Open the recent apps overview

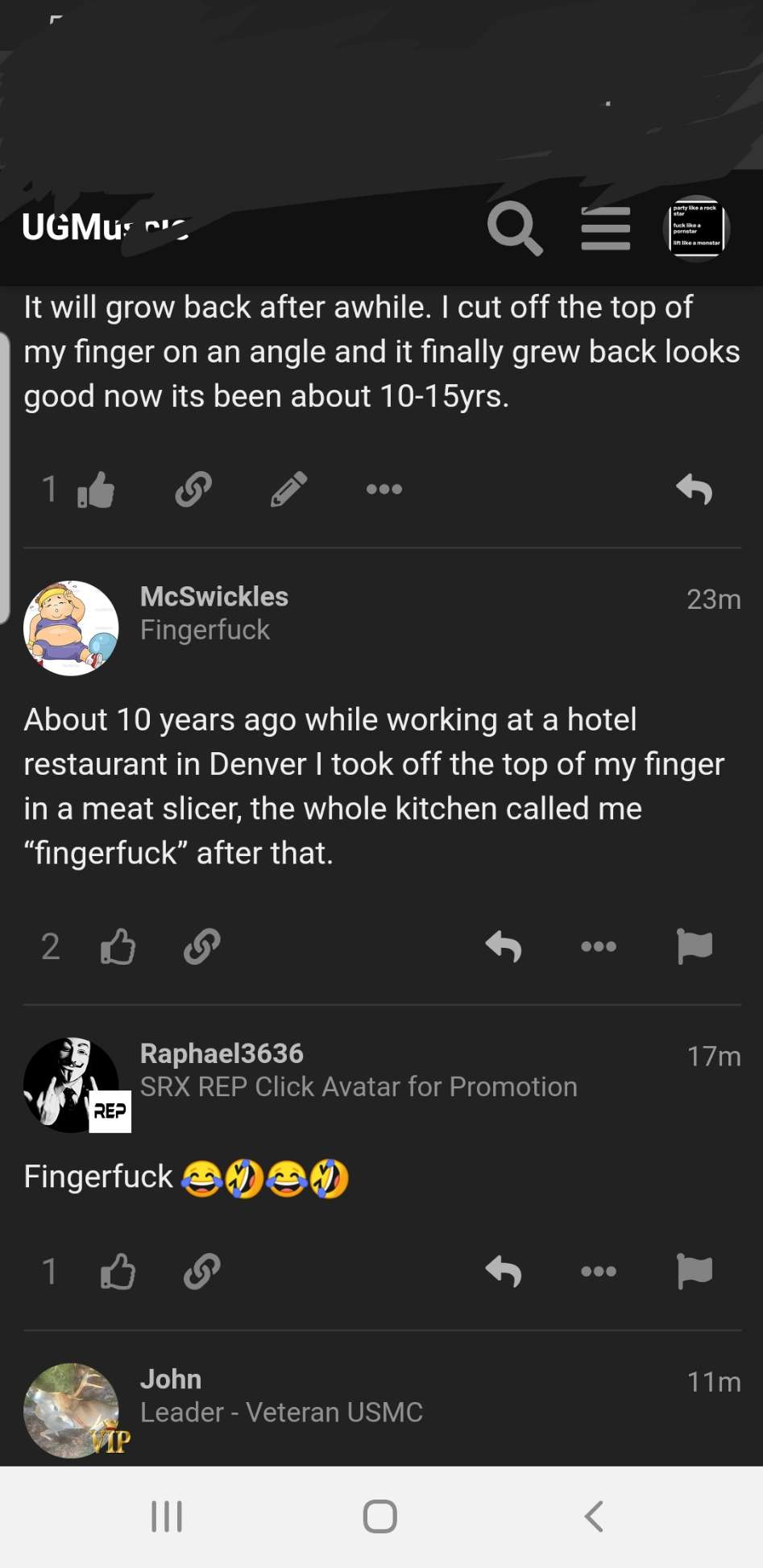pyautogui.click(x=166, y=1515)
